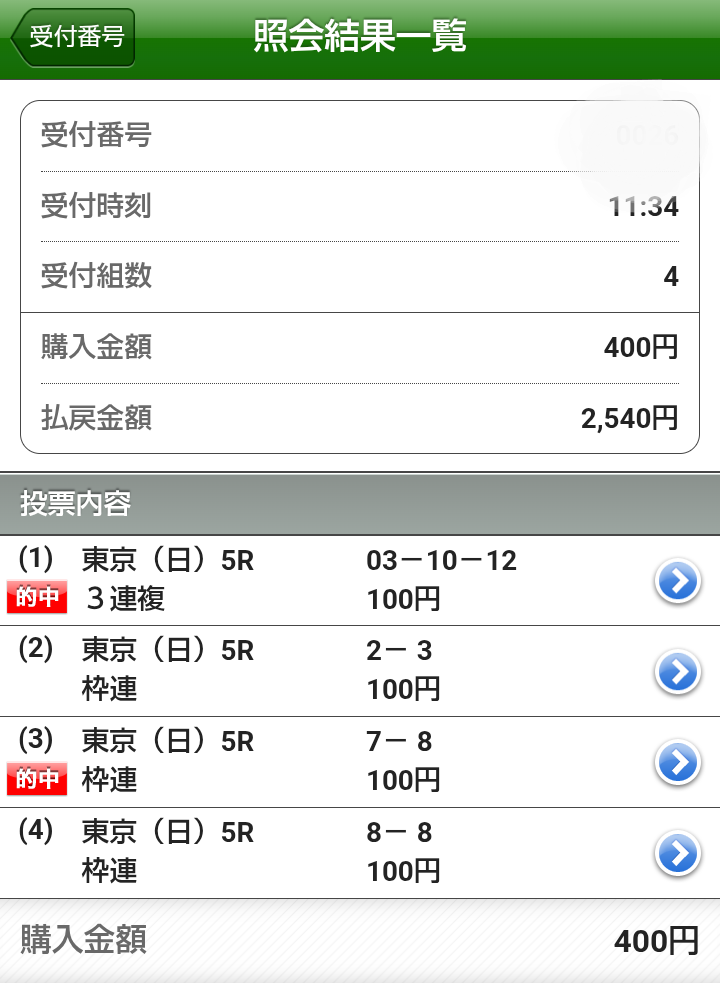Viewport: 720px width, 983px height.
Task: Go back to 受付番号 list
Action: coord(73,38)
